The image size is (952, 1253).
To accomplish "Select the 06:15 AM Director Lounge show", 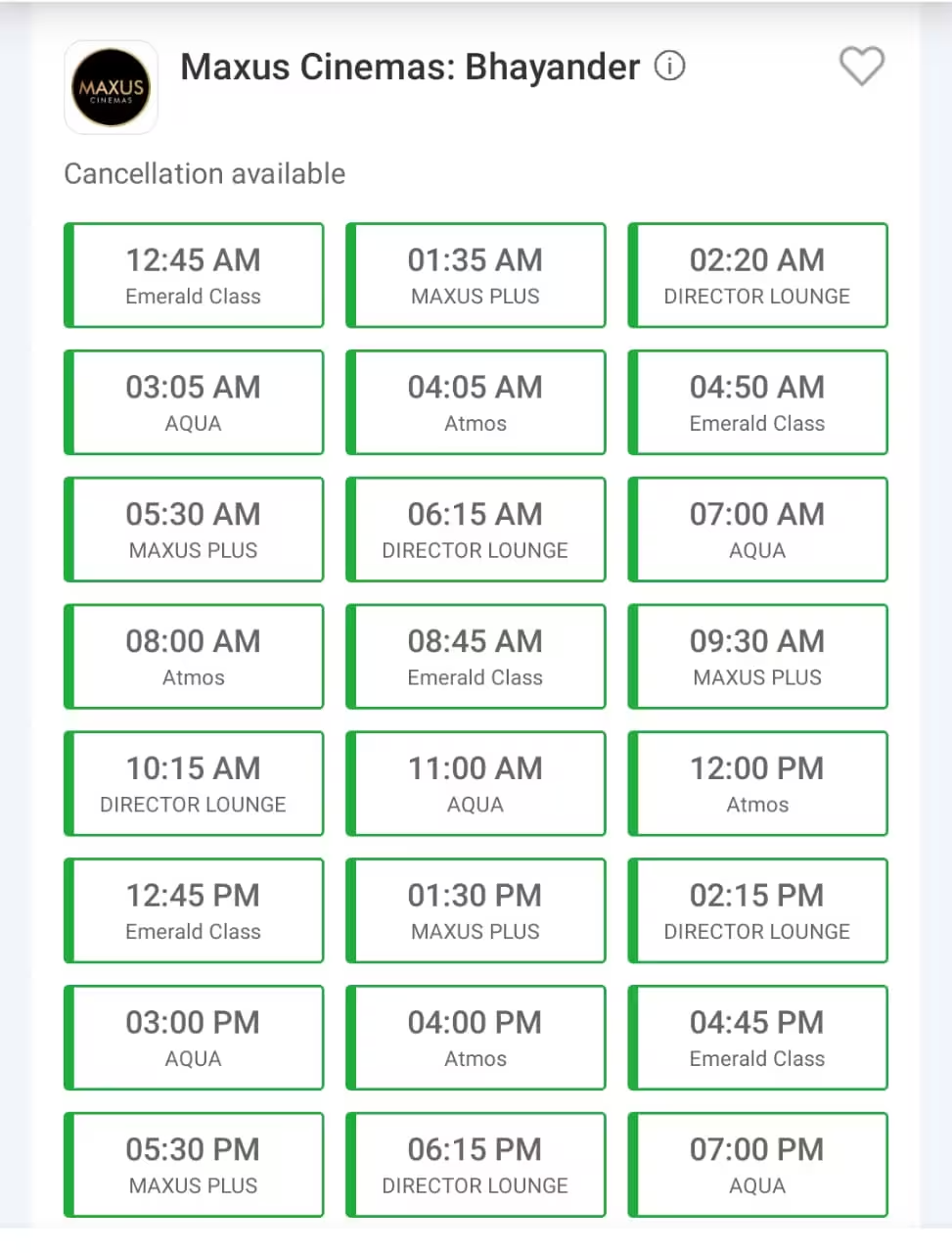I will click(x=476, y=530).
